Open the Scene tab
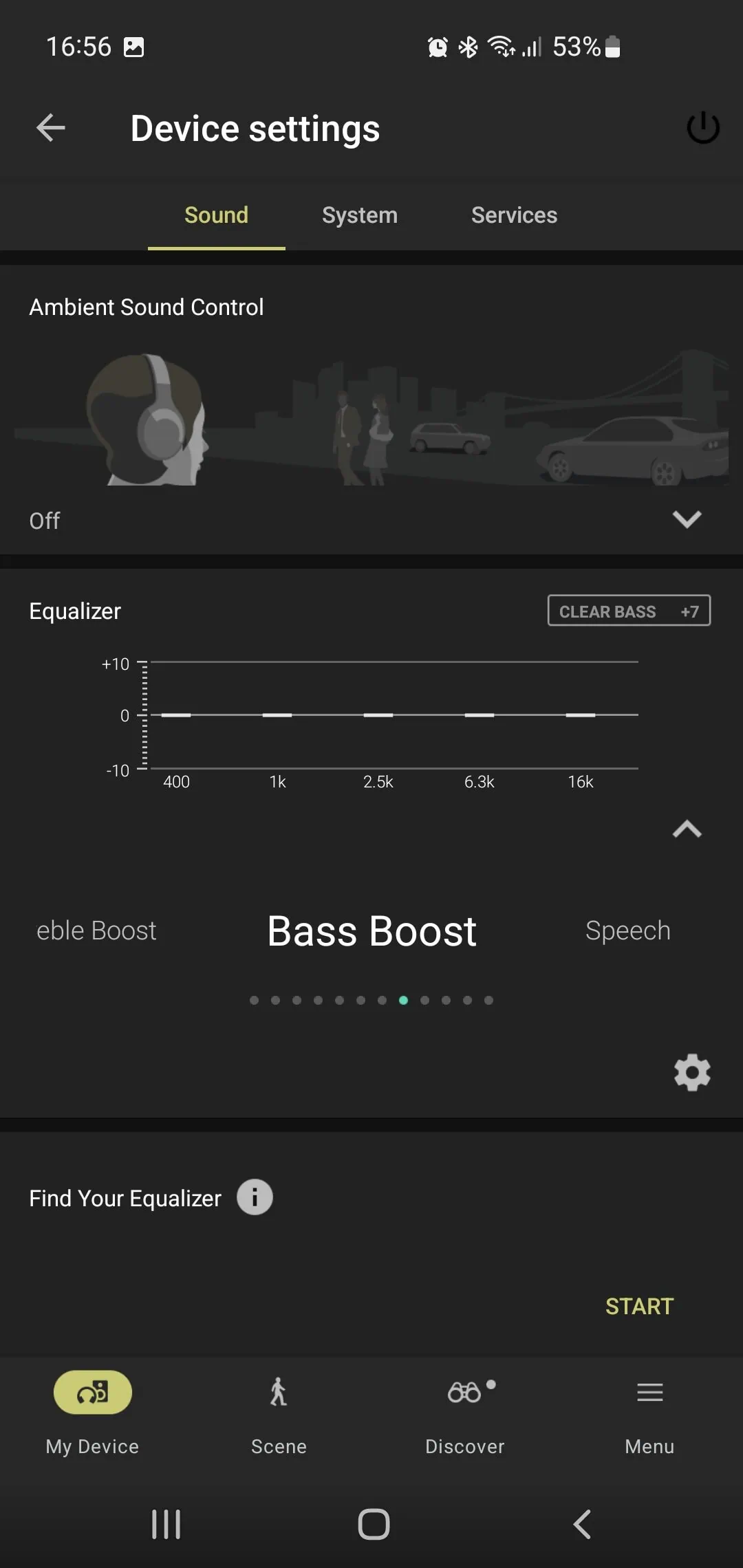743x1568 pixels. click(279, 1410)
